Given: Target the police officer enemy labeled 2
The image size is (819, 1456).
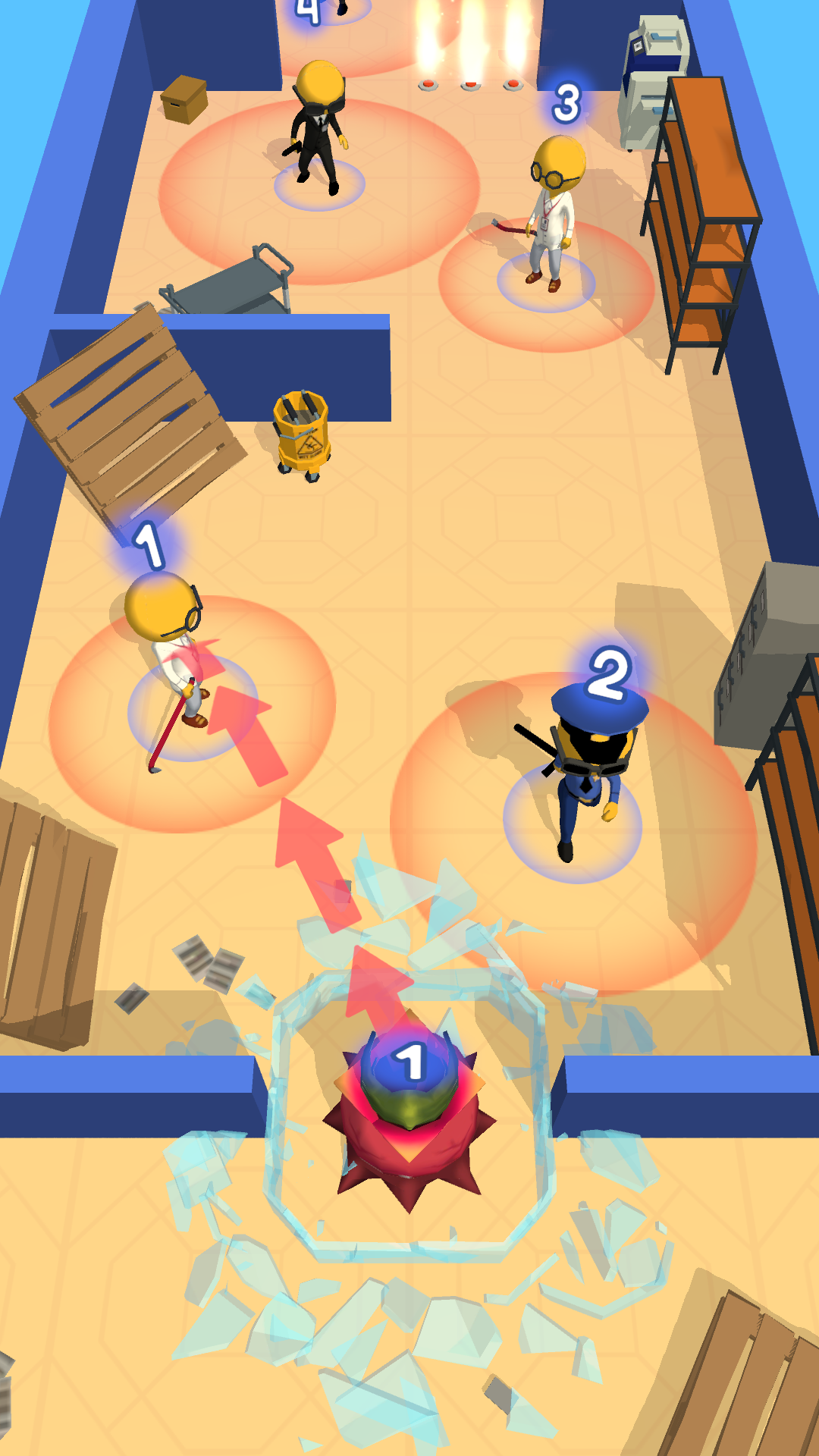Looking at the screenshot, I should tap(588, 766).
